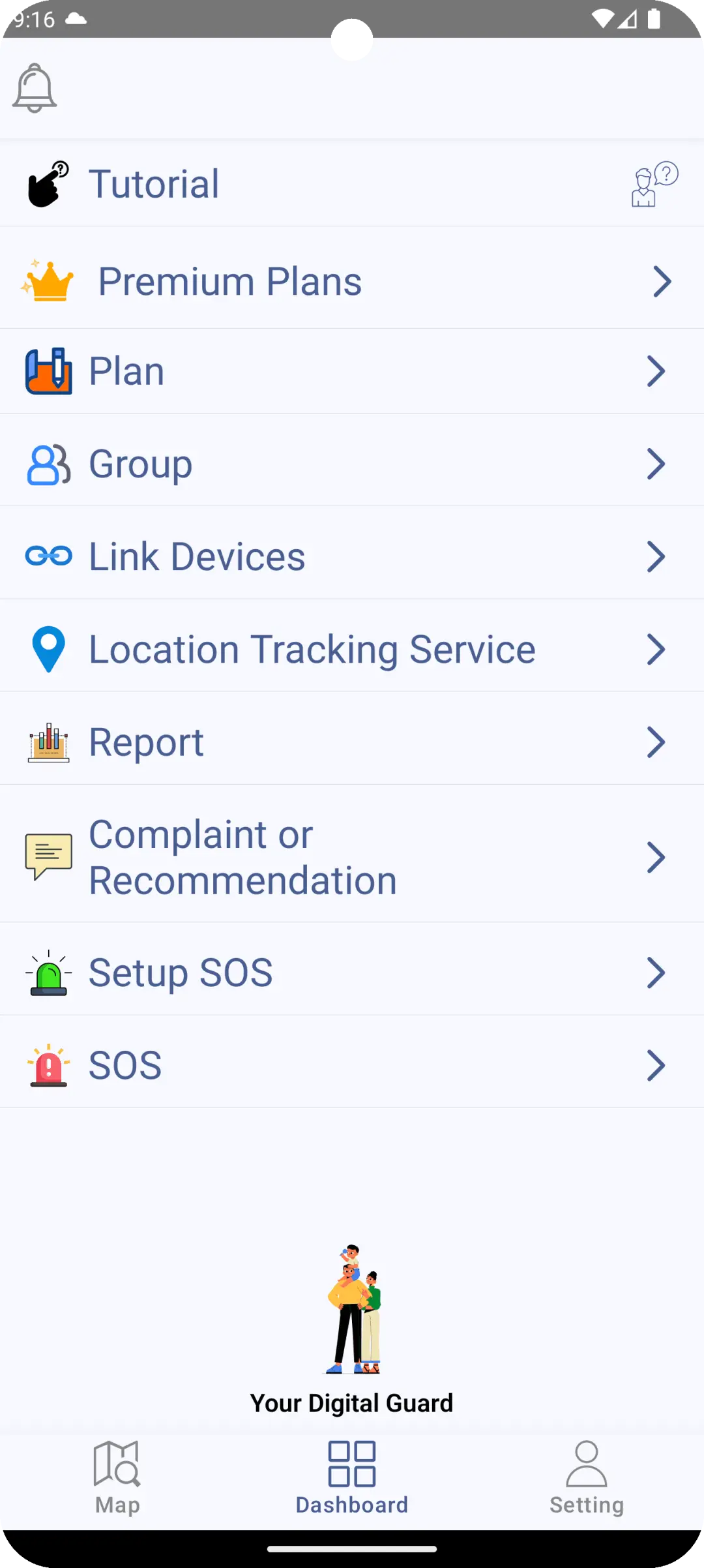This screenshot has height=1568, width=704.
Task: Tap the Location Tracking pin icon
Action: pos(48,648)
